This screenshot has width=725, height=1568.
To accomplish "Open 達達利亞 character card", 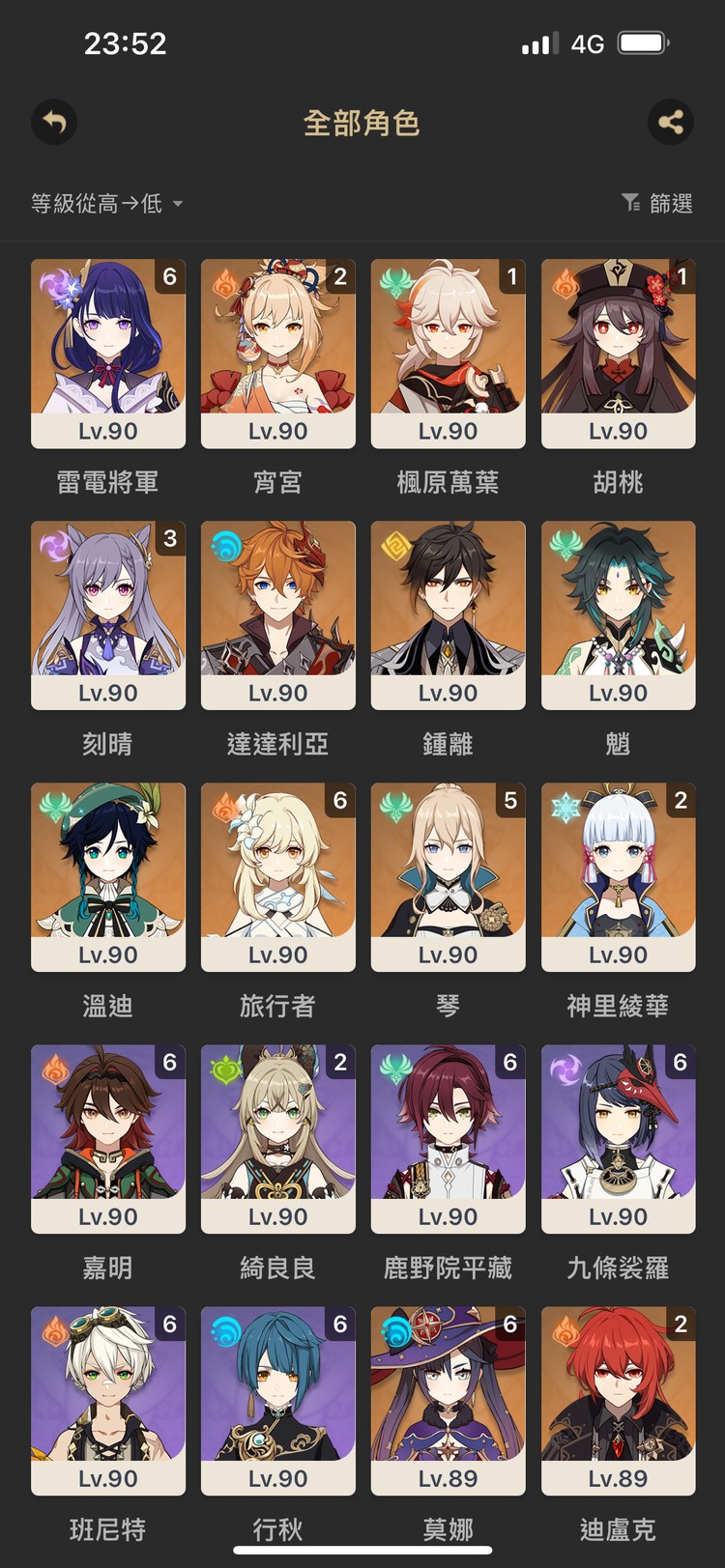I will coord(278,614).
